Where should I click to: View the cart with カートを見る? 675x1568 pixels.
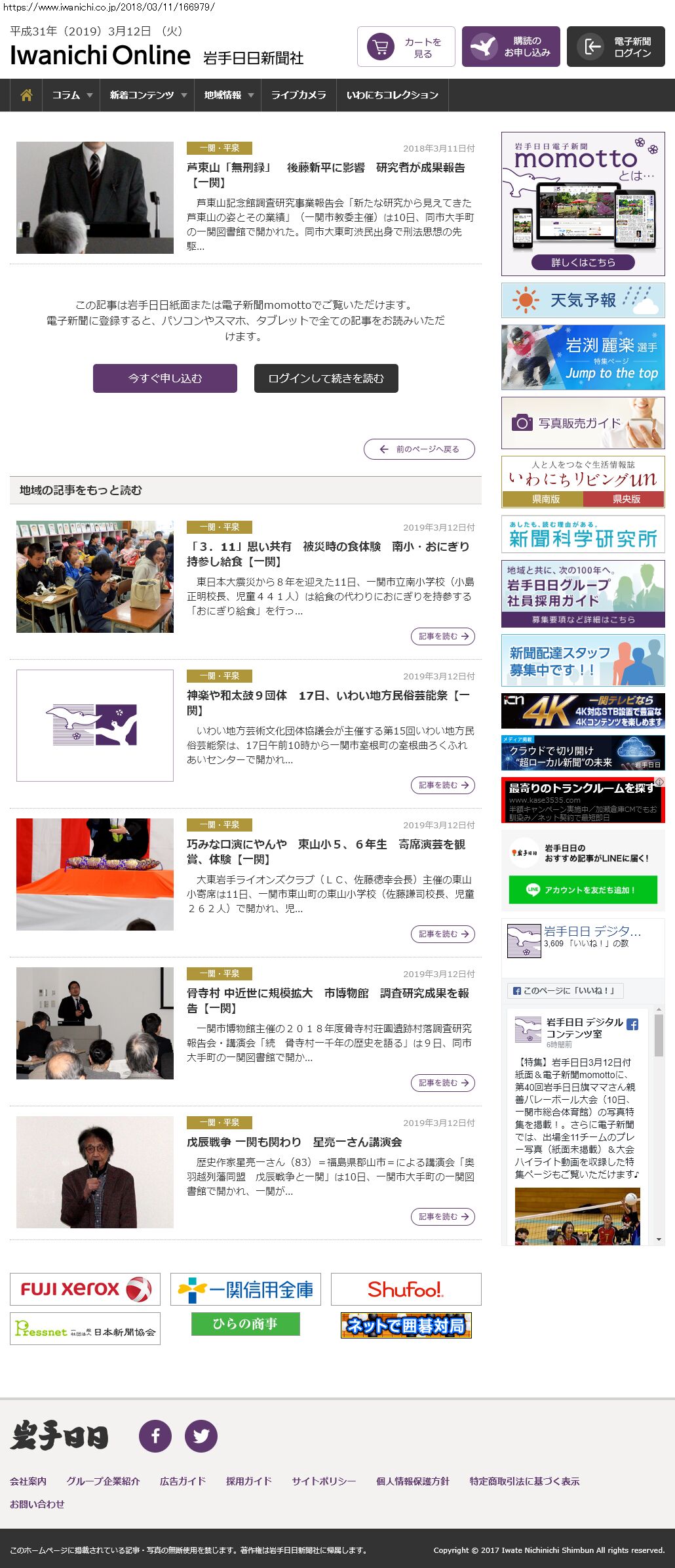[406, 47]
